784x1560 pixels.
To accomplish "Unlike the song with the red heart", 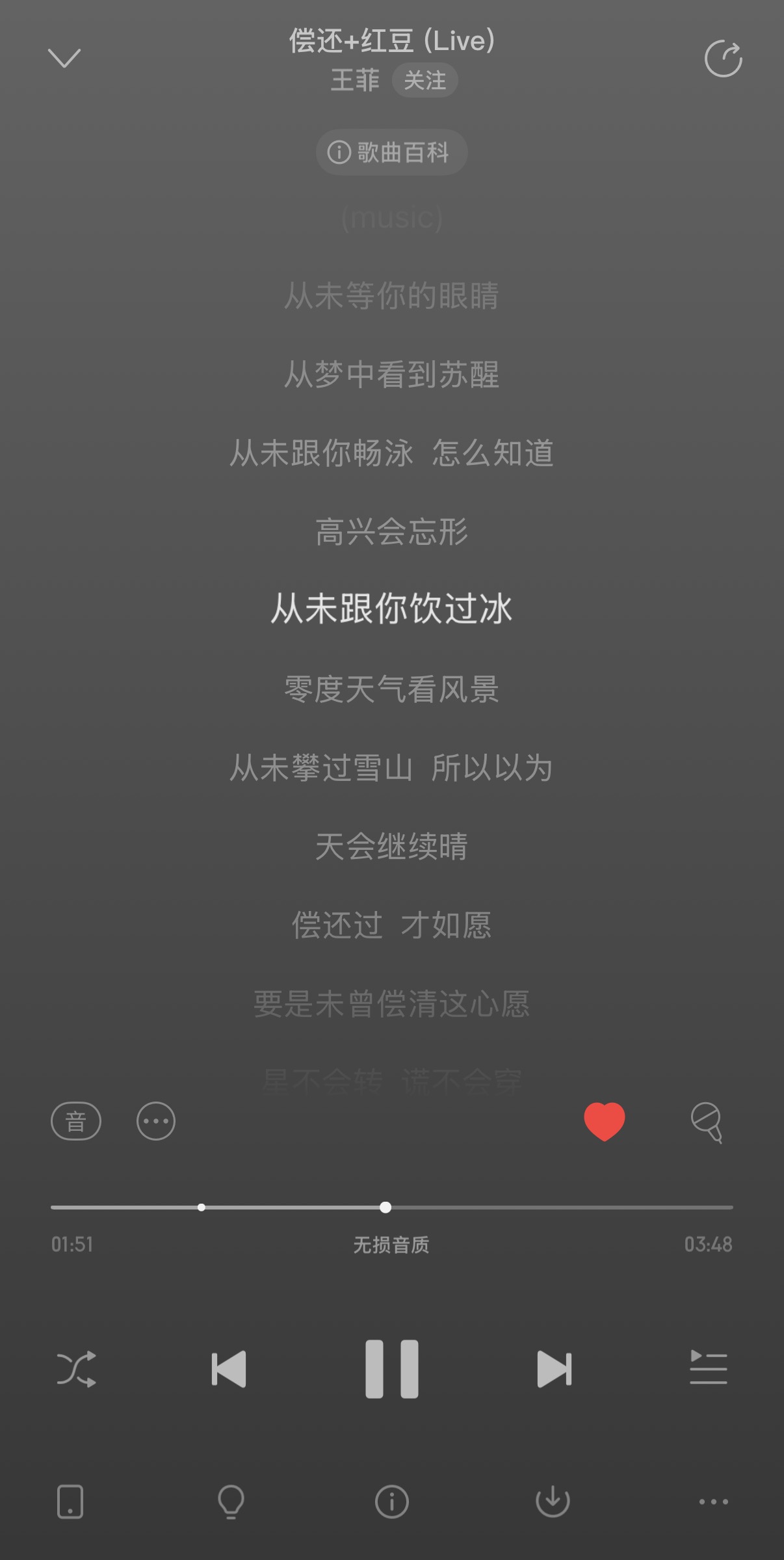I will click(x=604, y=1122).
